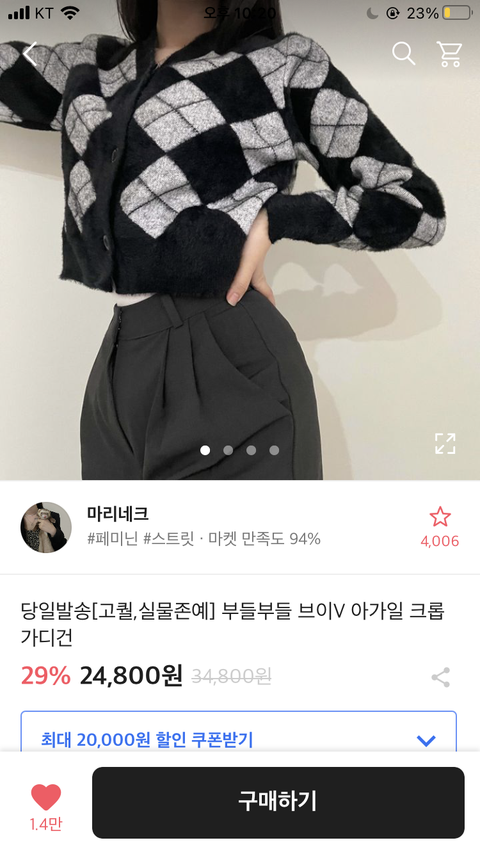The image size is (480, 854).
Task: Go back with the top-left arrow
Action: tap(30, 53)
